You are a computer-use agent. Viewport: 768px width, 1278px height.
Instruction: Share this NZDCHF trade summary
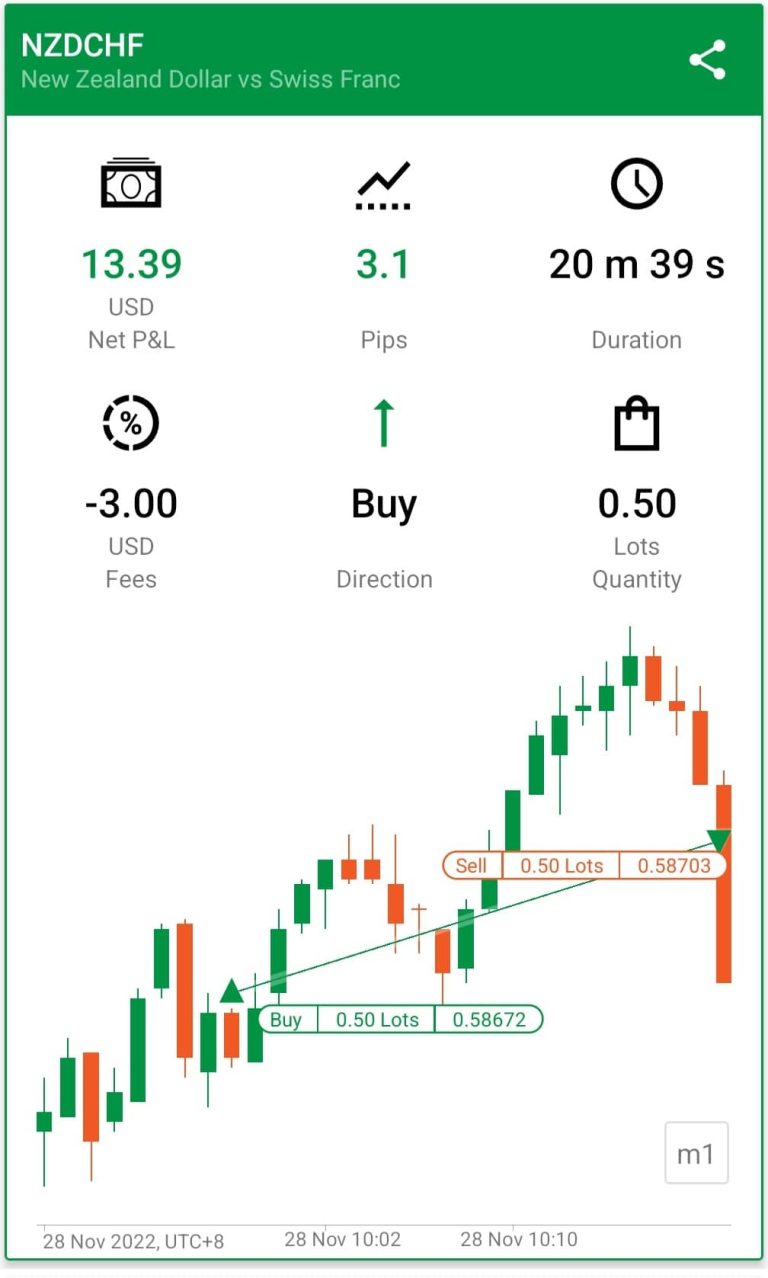click(x=707, y=60)
